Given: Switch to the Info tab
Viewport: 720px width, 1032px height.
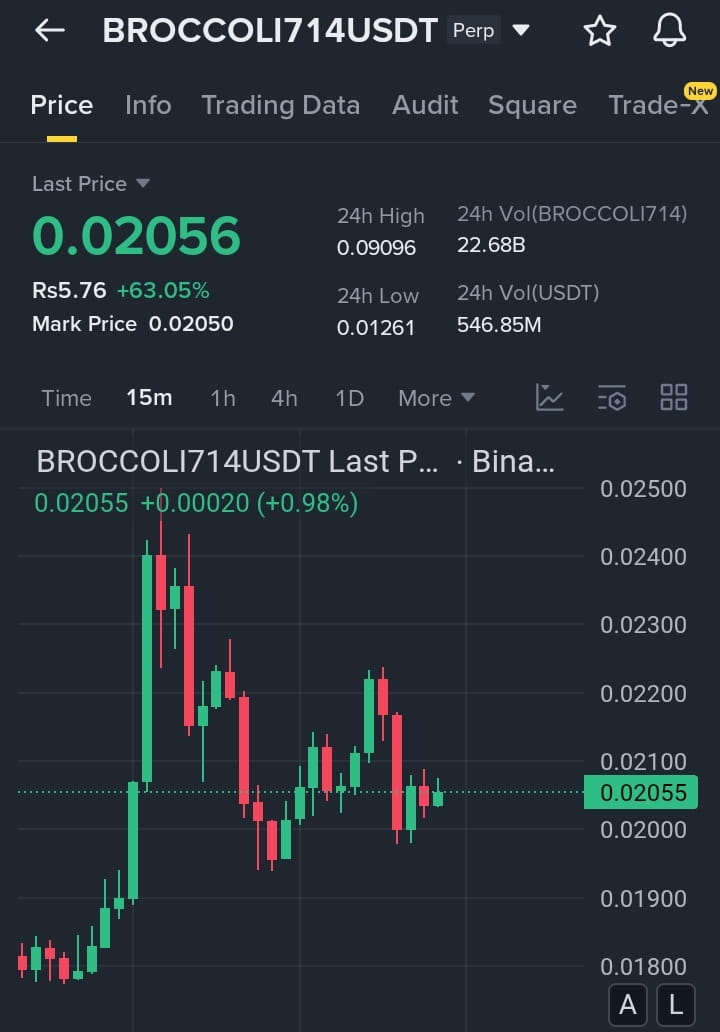Looking at the screenshot, I should coord(148,105).
